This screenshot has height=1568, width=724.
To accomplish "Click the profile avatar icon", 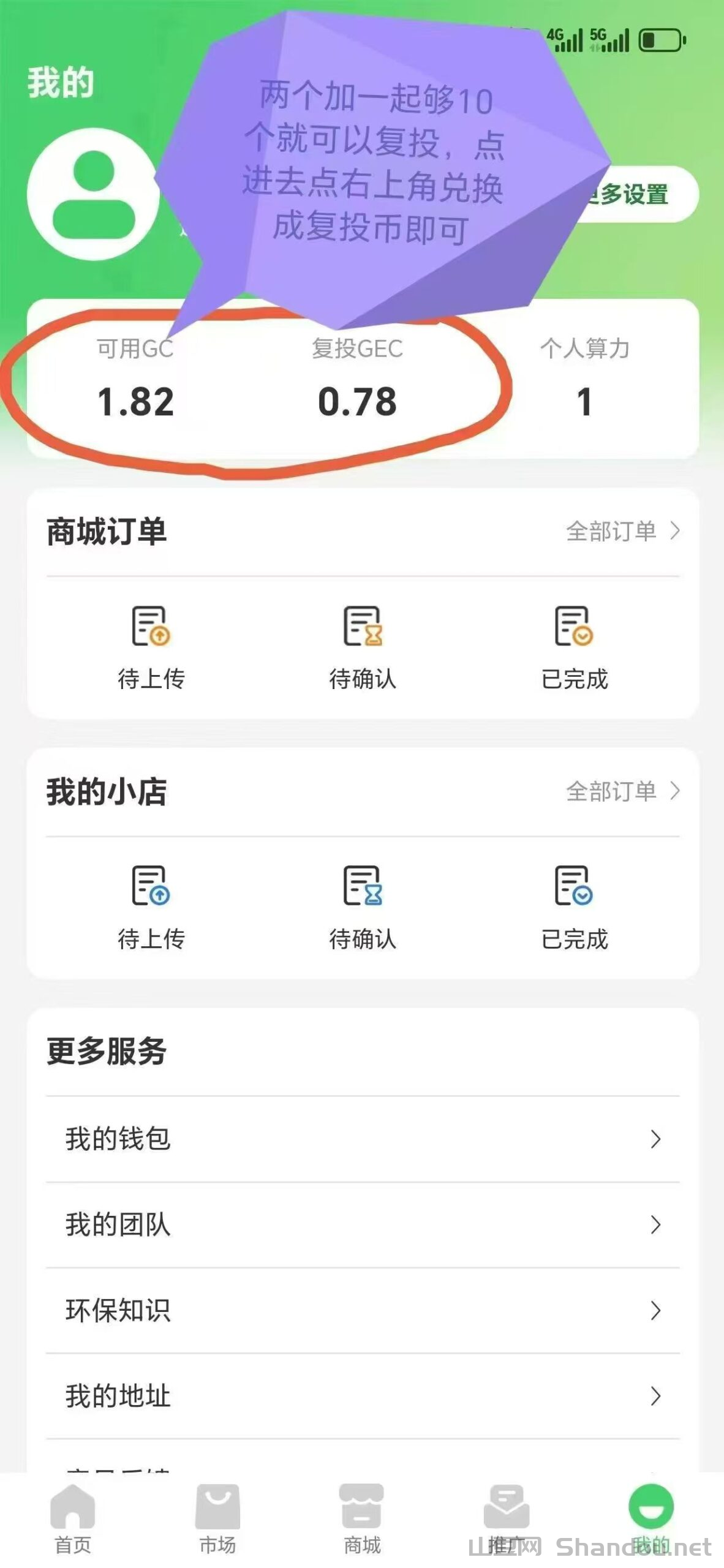I will 93,195.
